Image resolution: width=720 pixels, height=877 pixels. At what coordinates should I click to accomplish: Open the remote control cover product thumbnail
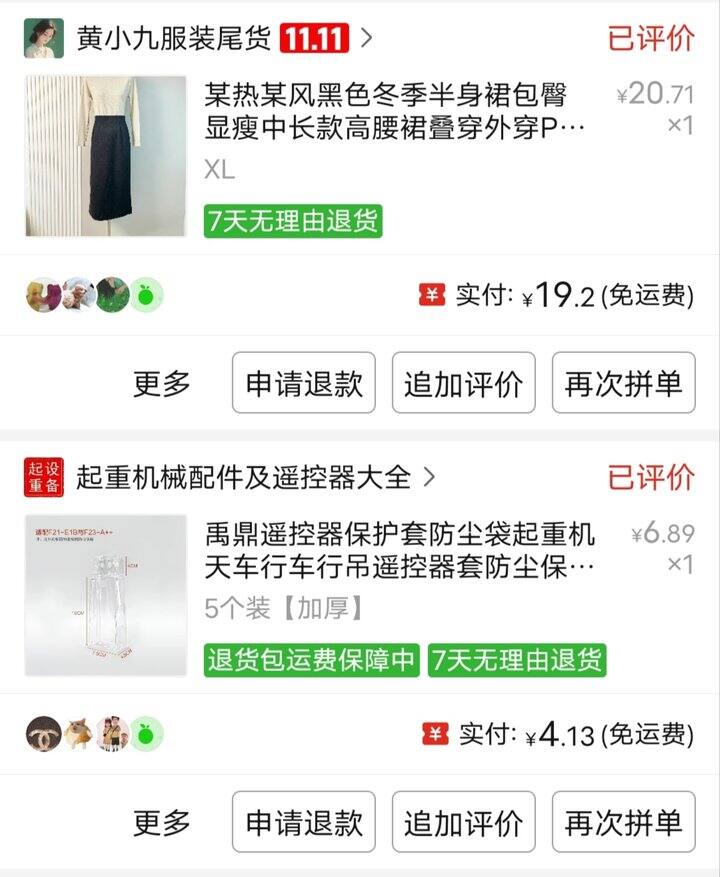[106, 595]
